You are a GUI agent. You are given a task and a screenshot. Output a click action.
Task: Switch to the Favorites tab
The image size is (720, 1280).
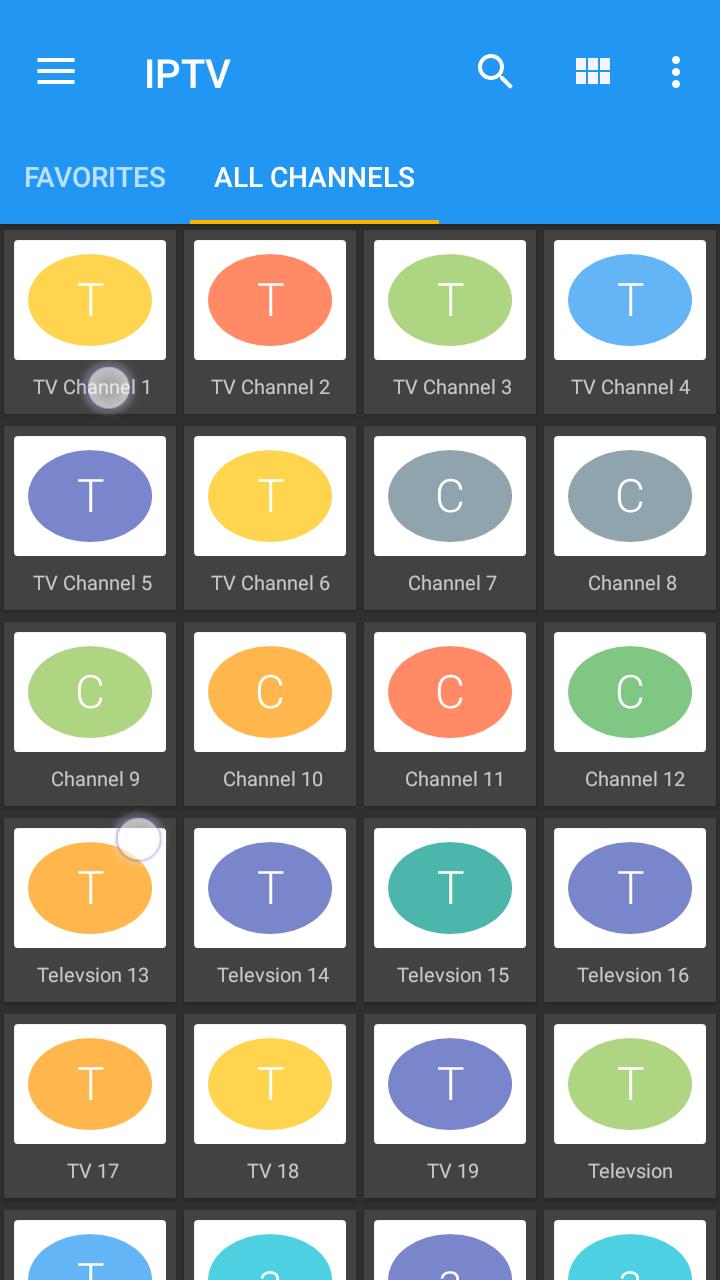pyautogui.click(x=95, y=177)
